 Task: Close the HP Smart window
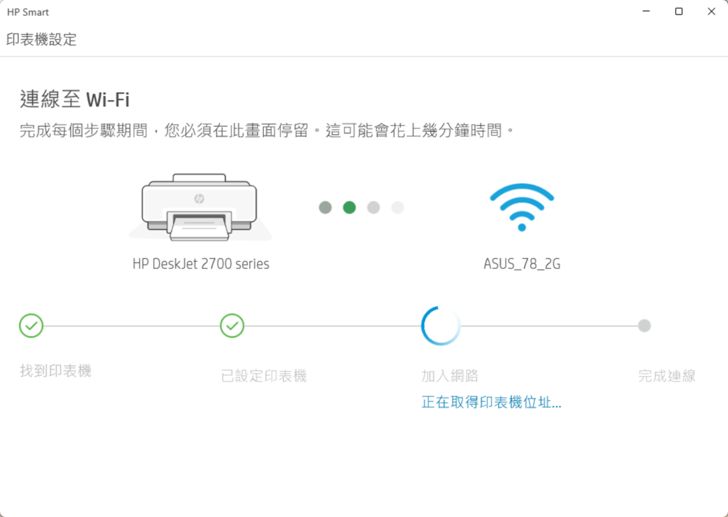click(x=711, y=12)
